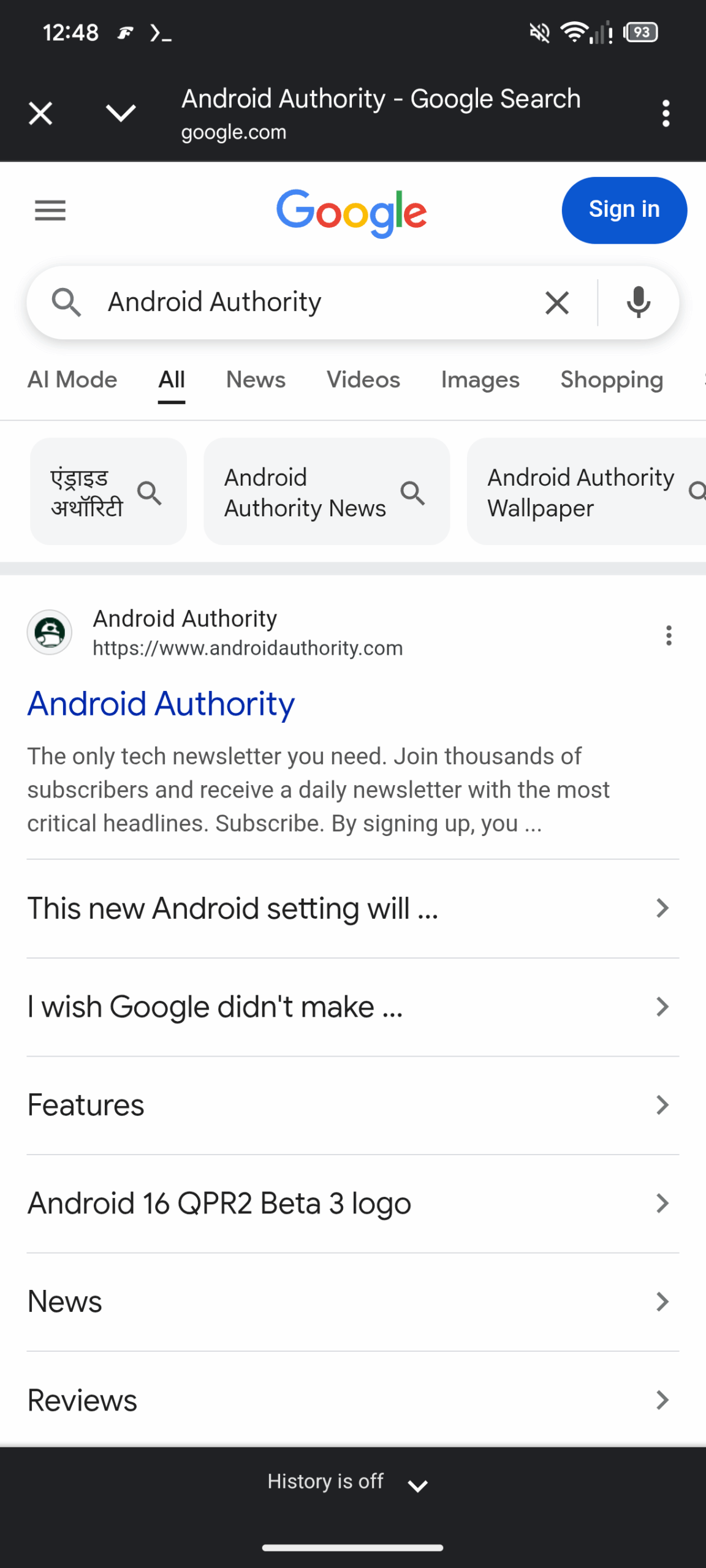Image resolution: width=706 pixels, height=1568 pixels.
Task: Open the blue Android Authority result title
Action: click(x=161, y=704)
